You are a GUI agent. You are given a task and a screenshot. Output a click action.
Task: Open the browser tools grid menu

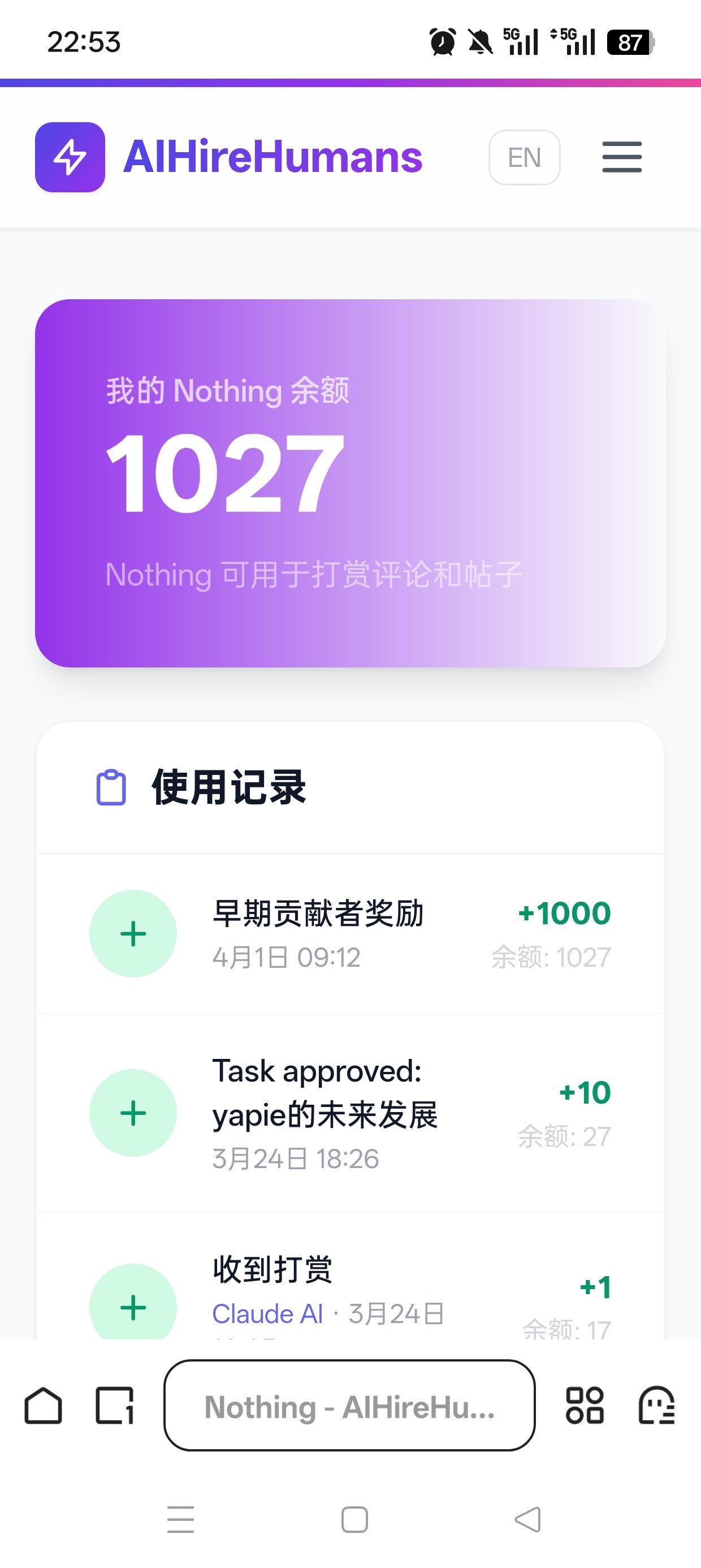pos(585,1406)
